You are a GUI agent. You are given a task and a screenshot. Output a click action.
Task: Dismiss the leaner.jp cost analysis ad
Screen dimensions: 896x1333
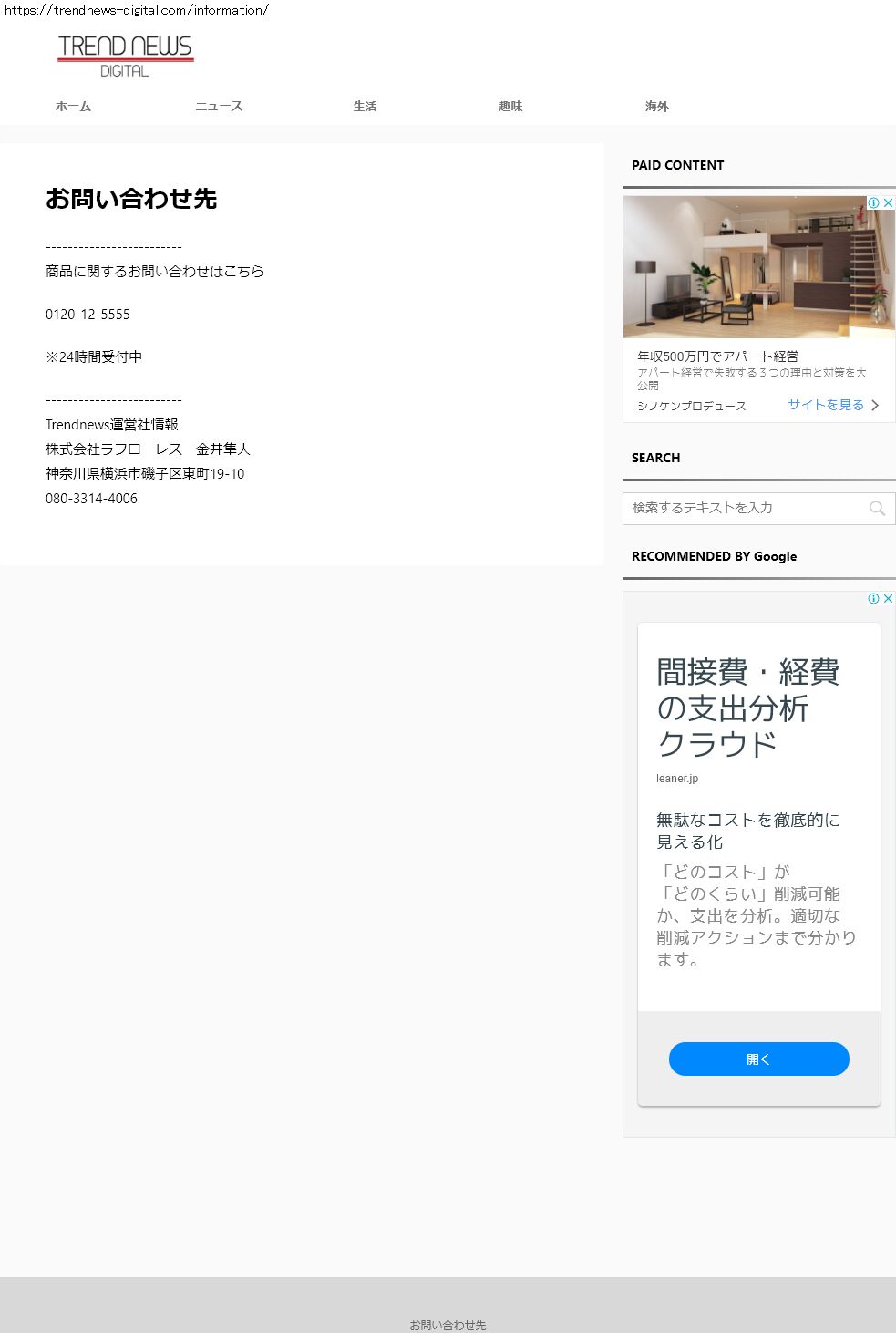point(888,598)
